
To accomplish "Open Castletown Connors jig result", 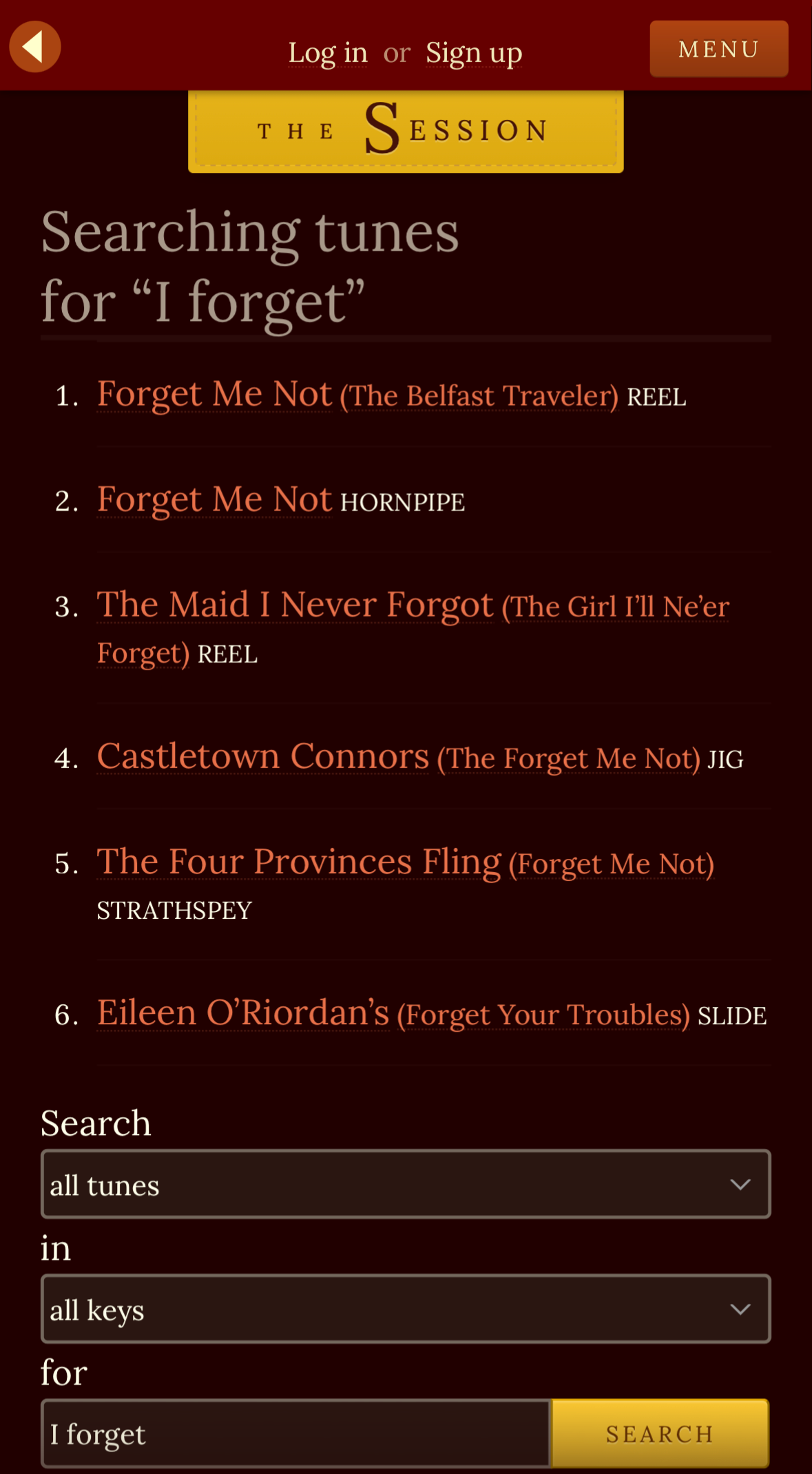I will pos(398,757).
